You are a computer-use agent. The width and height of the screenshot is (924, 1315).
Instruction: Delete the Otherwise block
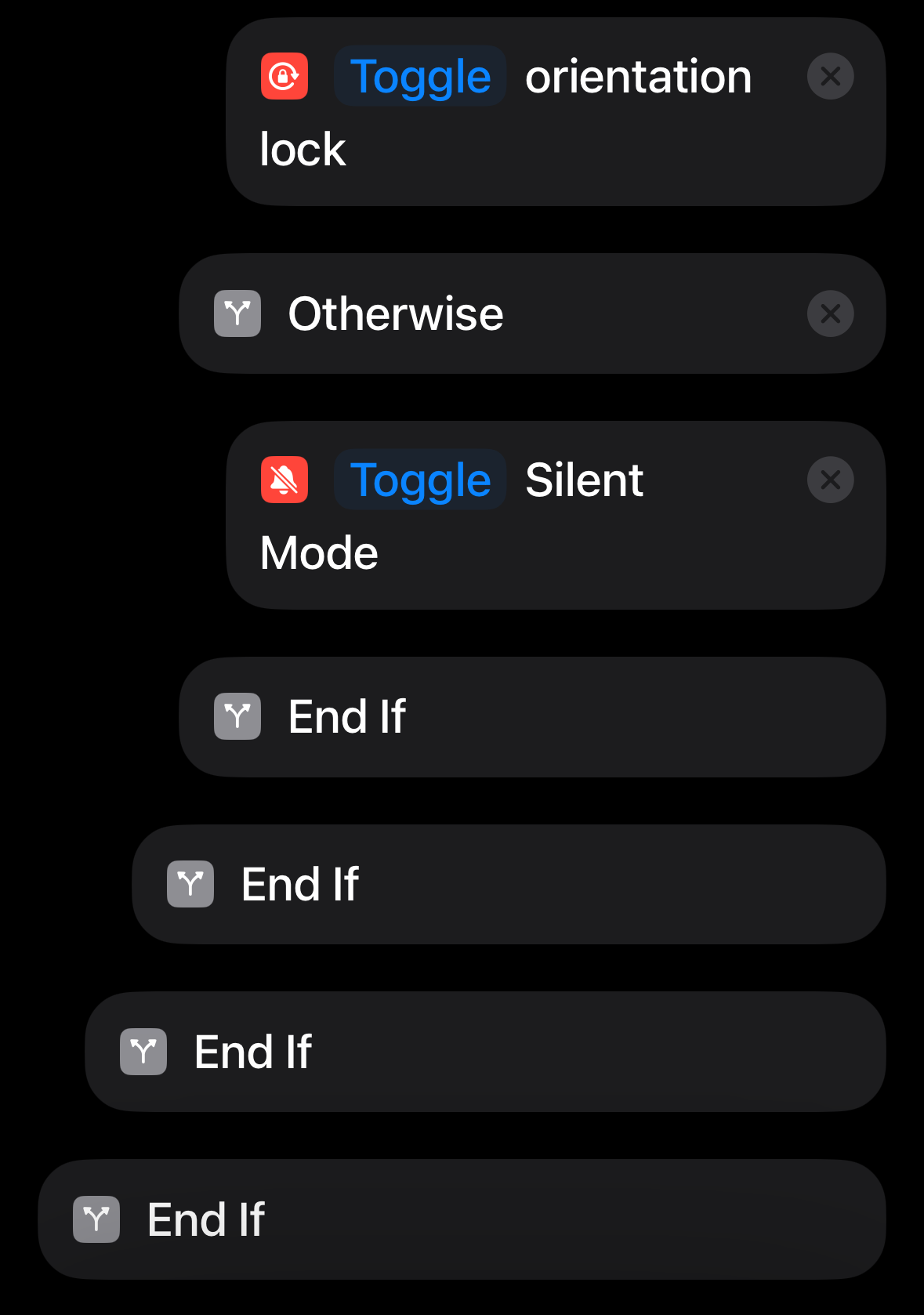(830, 313)
